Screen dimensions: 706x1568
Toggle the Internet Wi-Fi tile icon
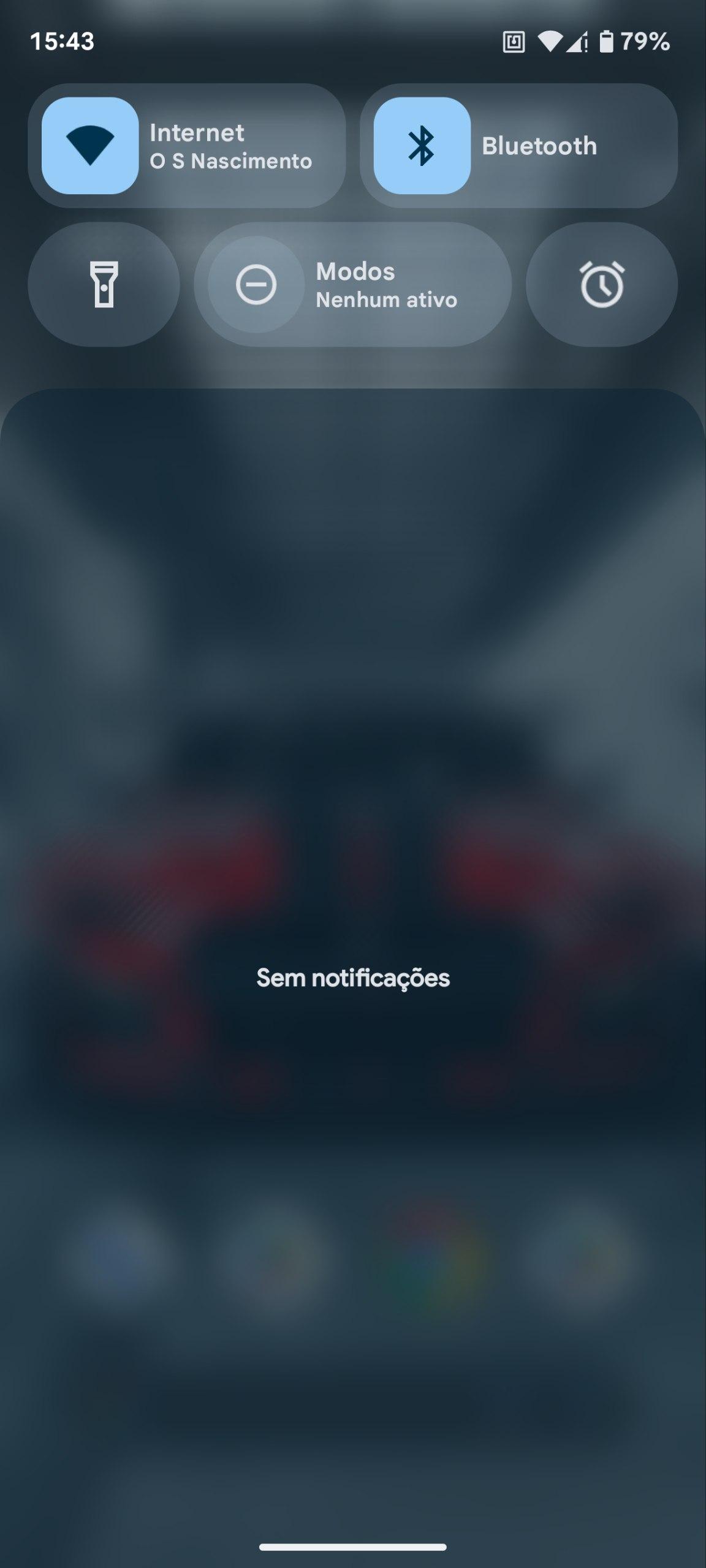pyautogui.click(x=90, y=146)
